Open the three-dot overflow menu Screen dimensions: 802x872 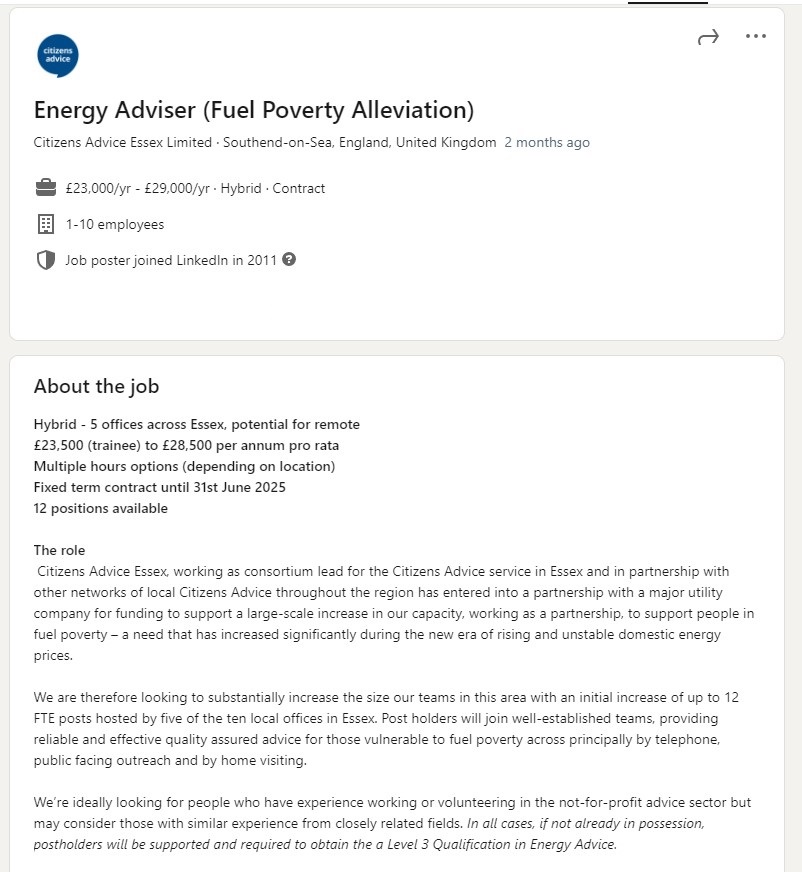[x=755, y=36]
